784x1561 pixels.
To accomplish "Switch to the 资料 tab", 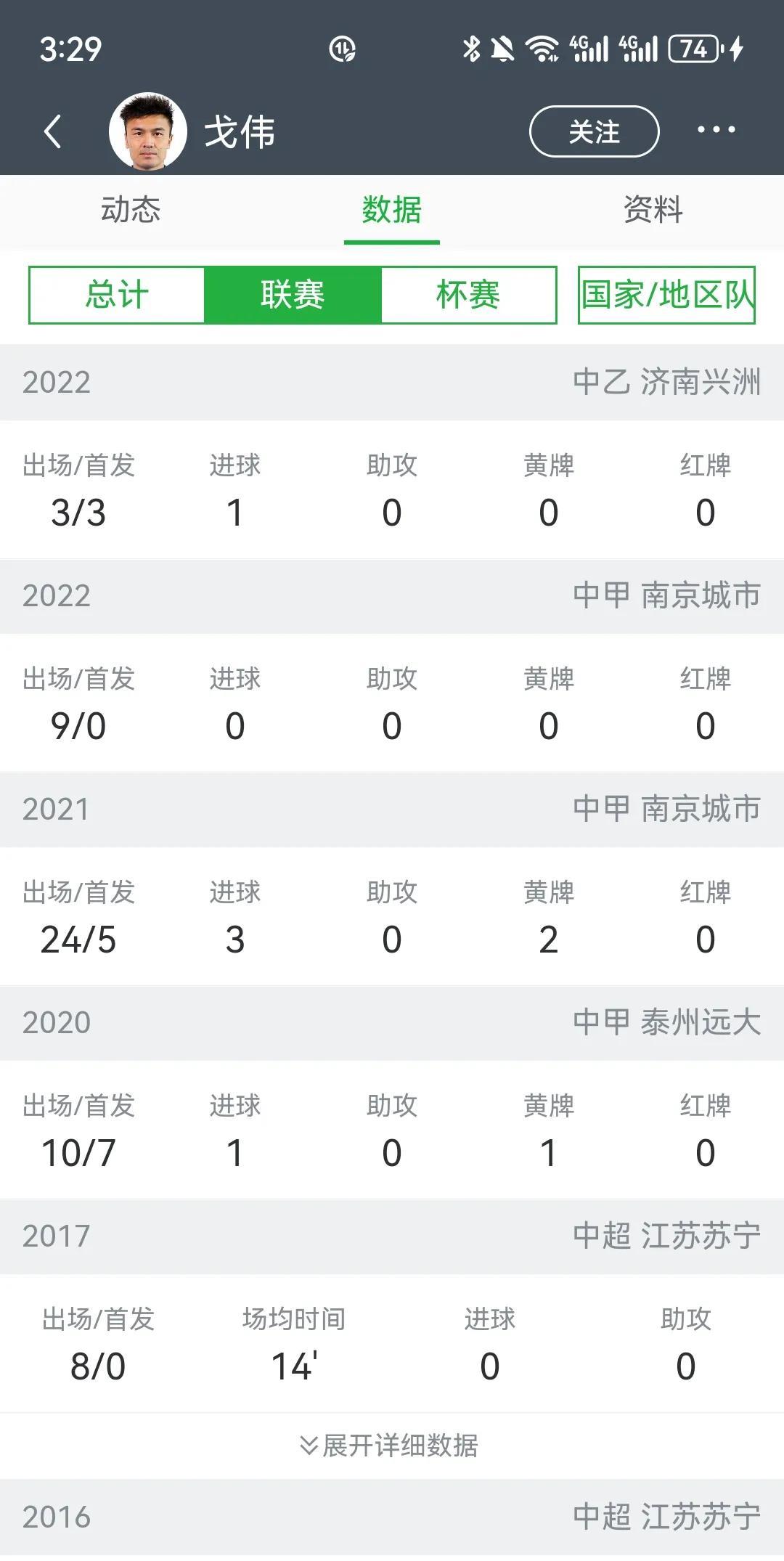I will [653, 210].
